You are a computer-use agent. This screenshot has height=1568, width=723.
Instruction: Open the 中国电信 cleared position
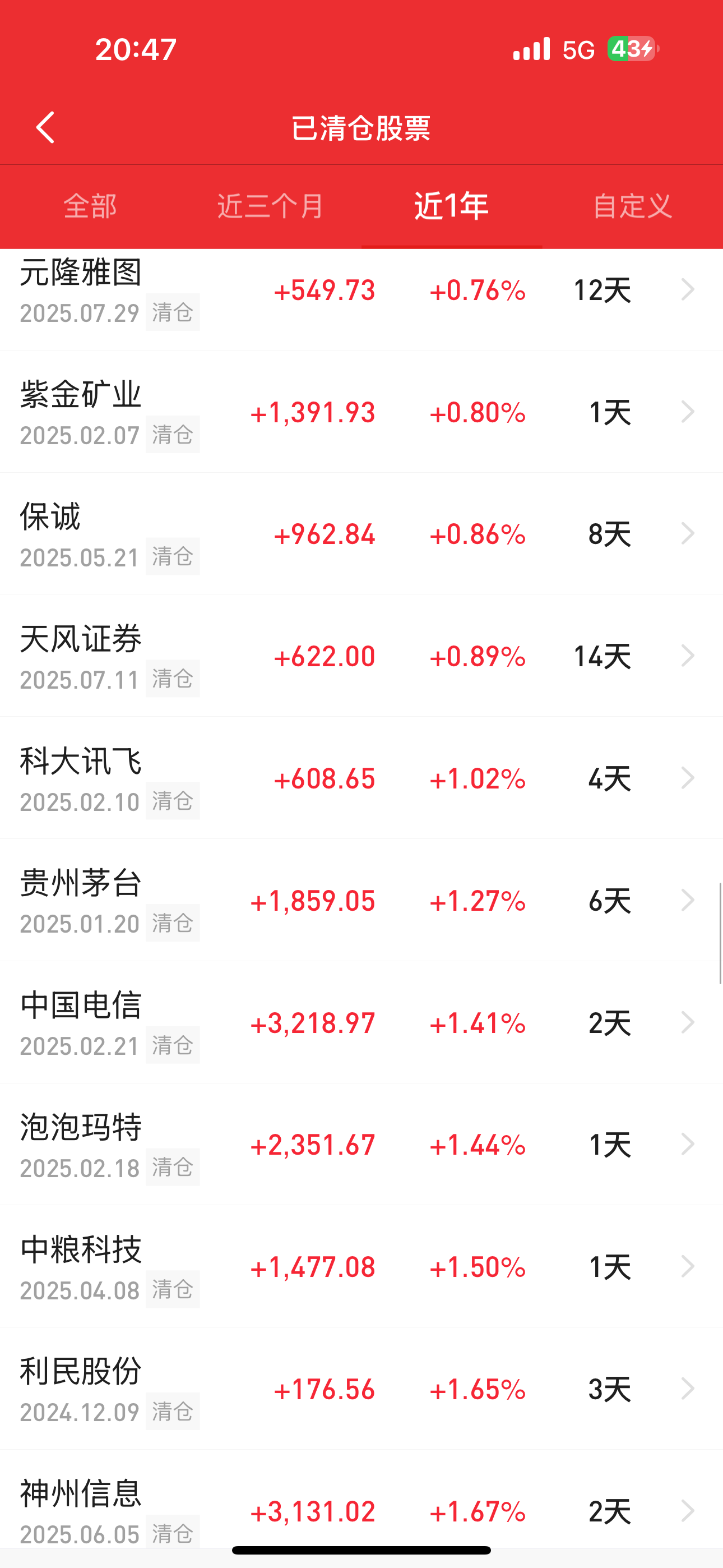(x=361, y=1022)
